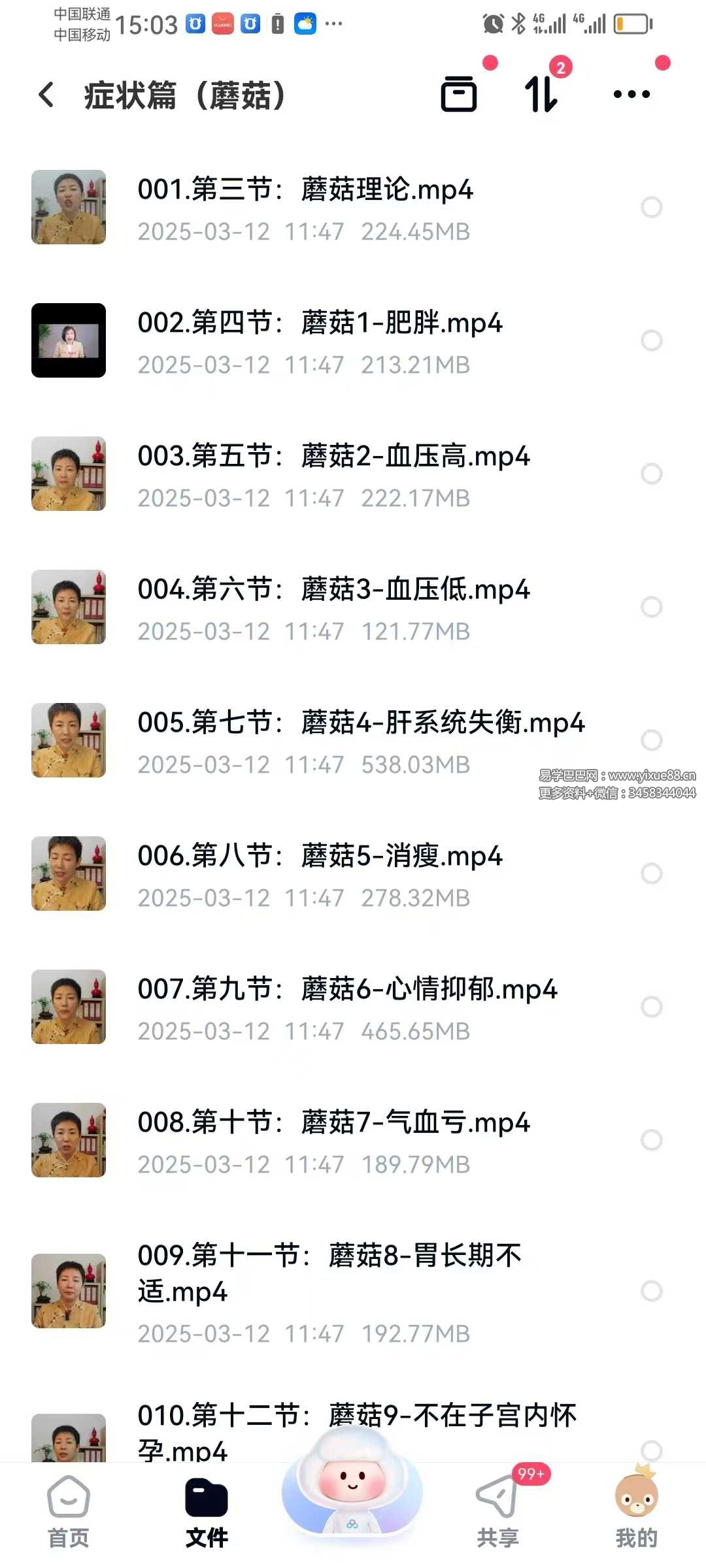Screen dimensions: 706x1568
Task: Open the transfer list icon
Action: 541,94
